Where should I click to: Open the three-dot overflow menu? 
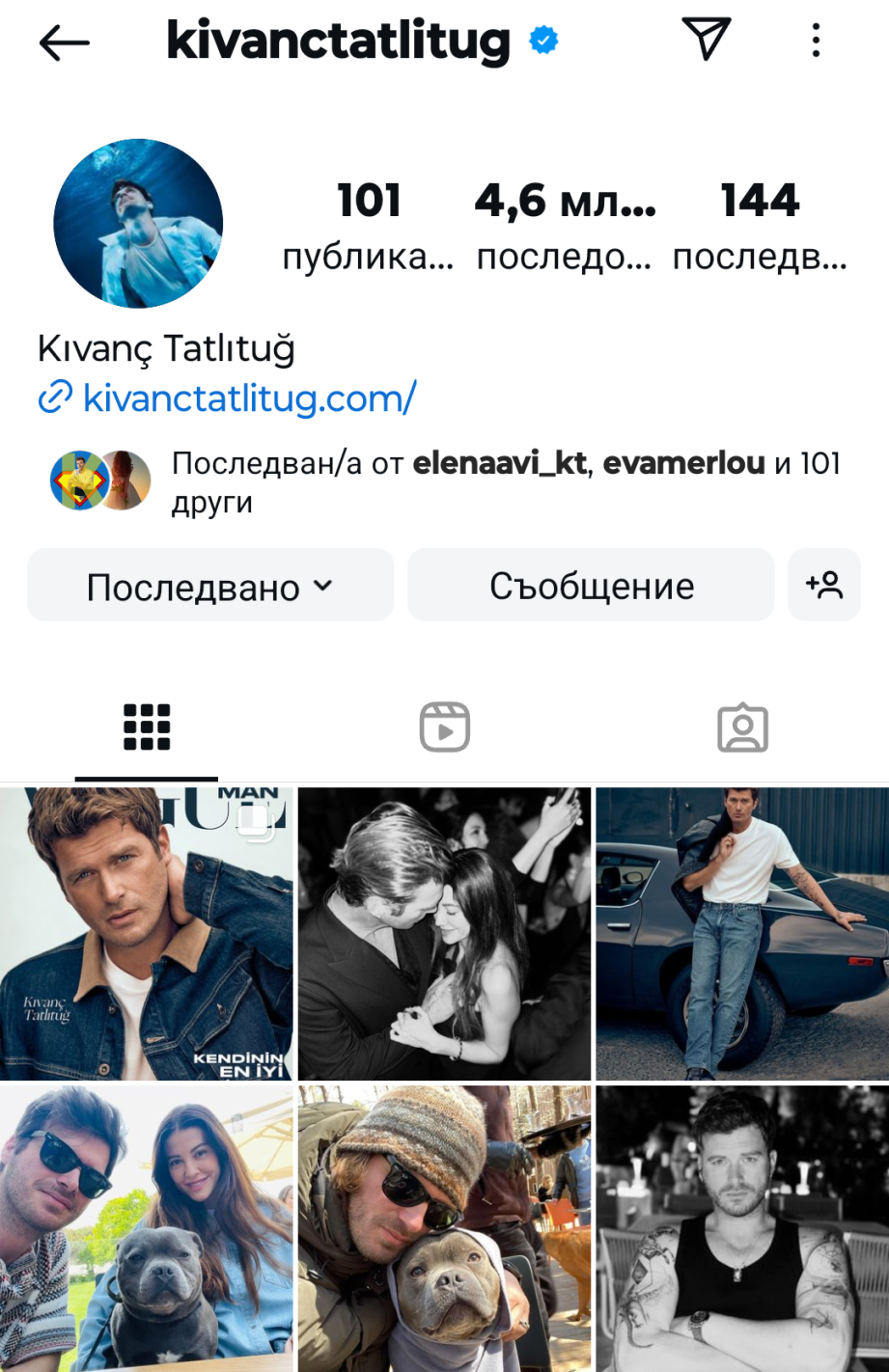click(x=816, y=41)
